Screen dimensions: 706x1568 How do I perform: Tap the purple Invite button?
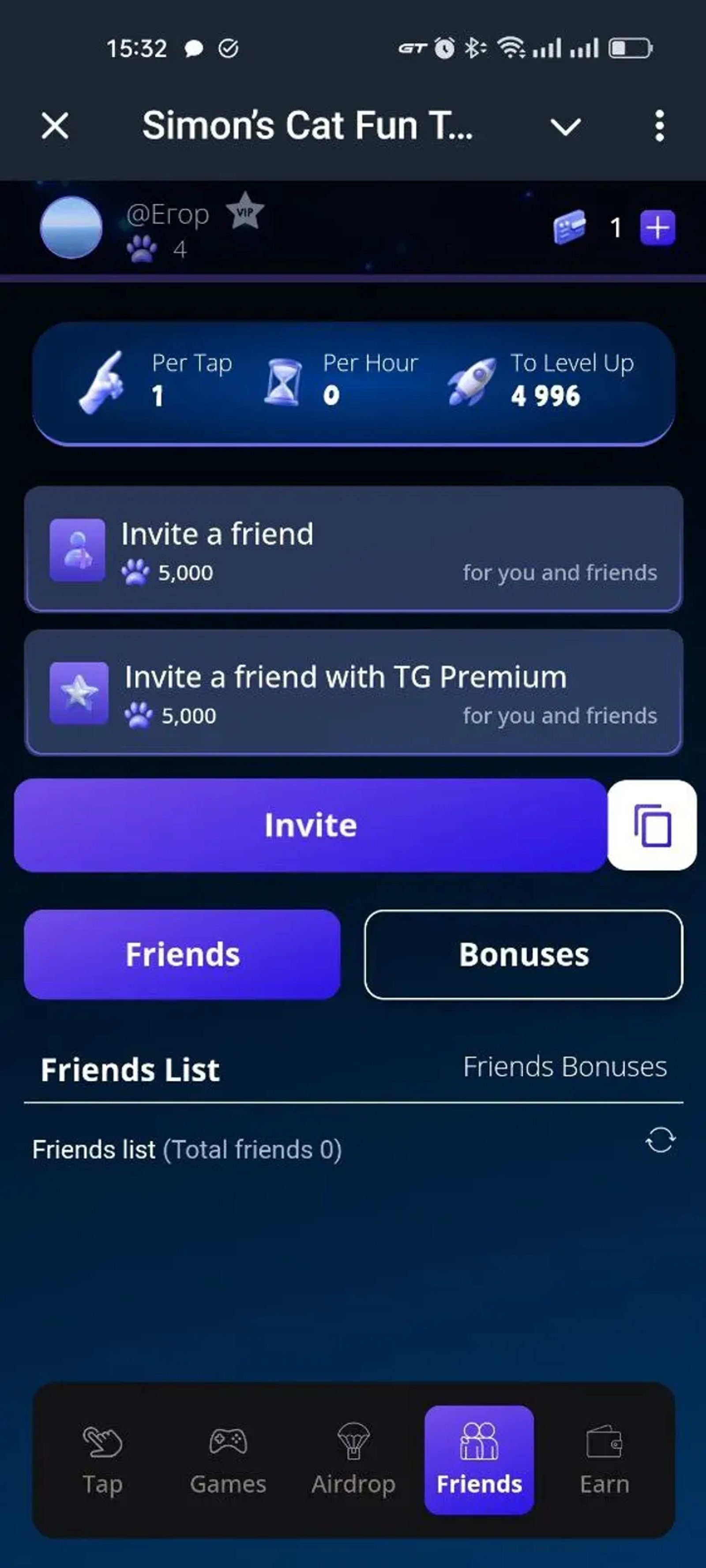click(310, 825)
